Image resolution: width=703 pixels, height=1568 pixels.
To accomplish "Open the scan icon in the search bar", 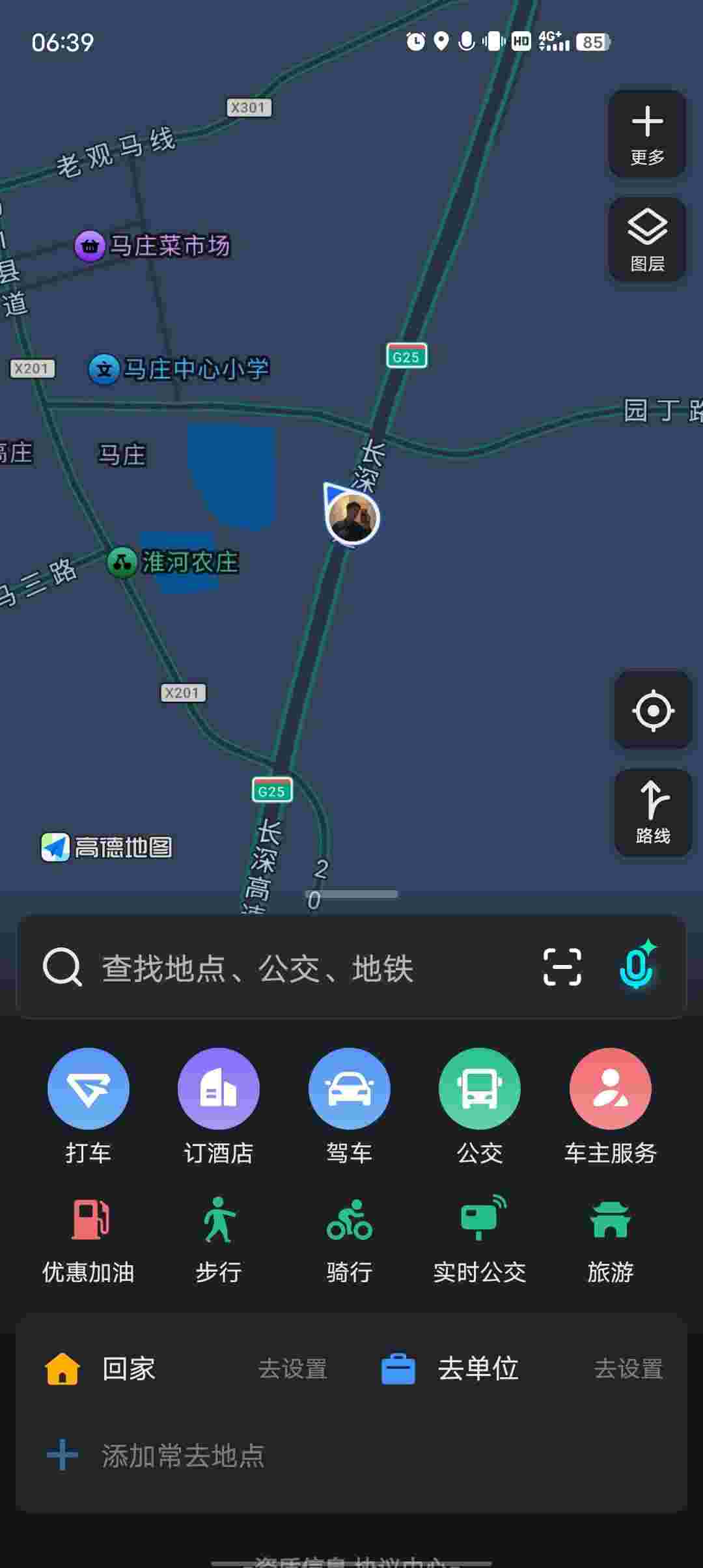I will point(562,967).
